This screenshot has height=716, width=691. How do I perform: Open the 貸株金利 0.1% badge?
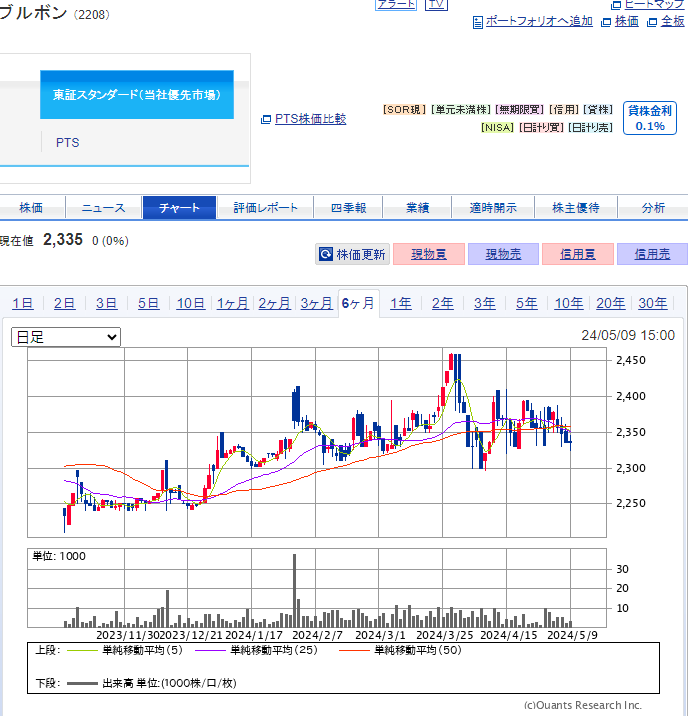tap(649, 118)
